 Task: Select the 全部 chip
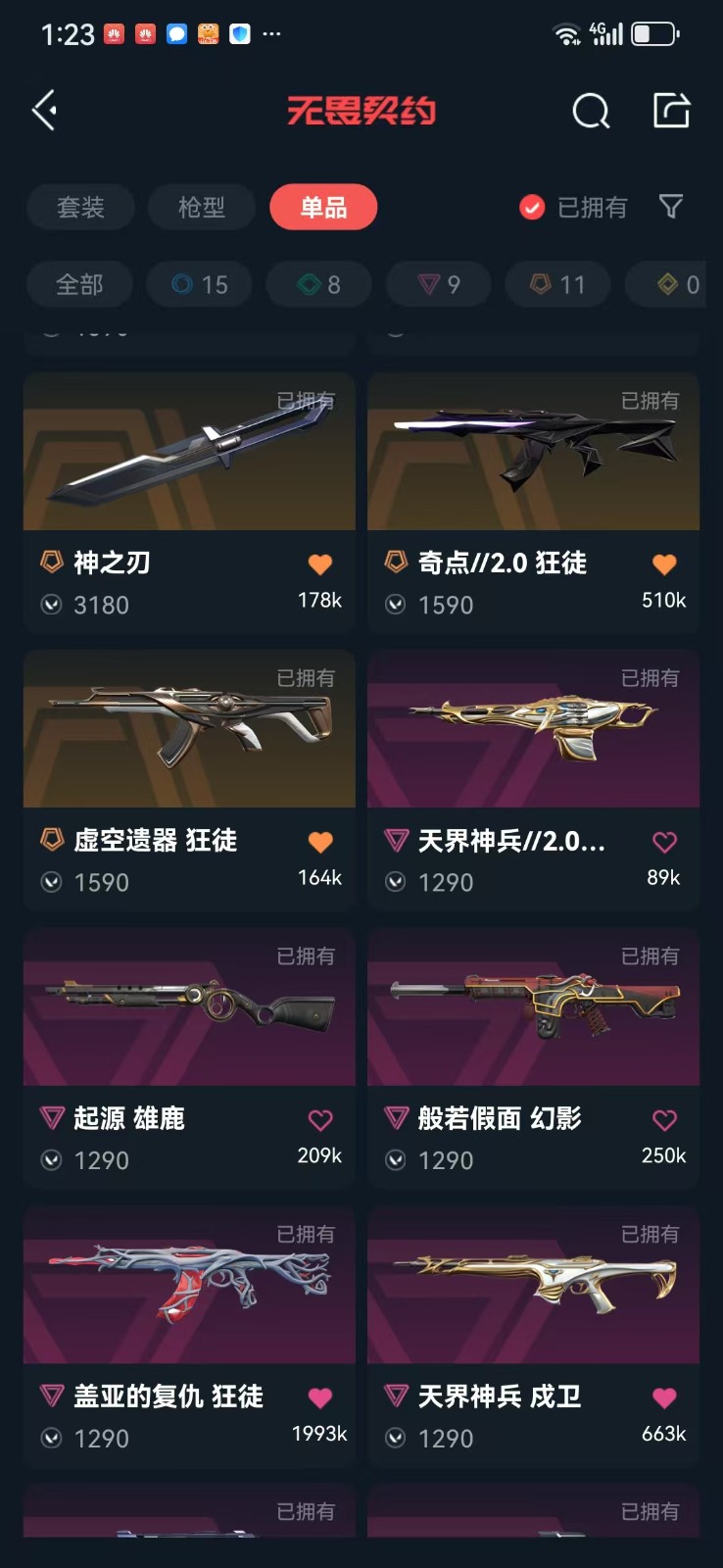79,284
